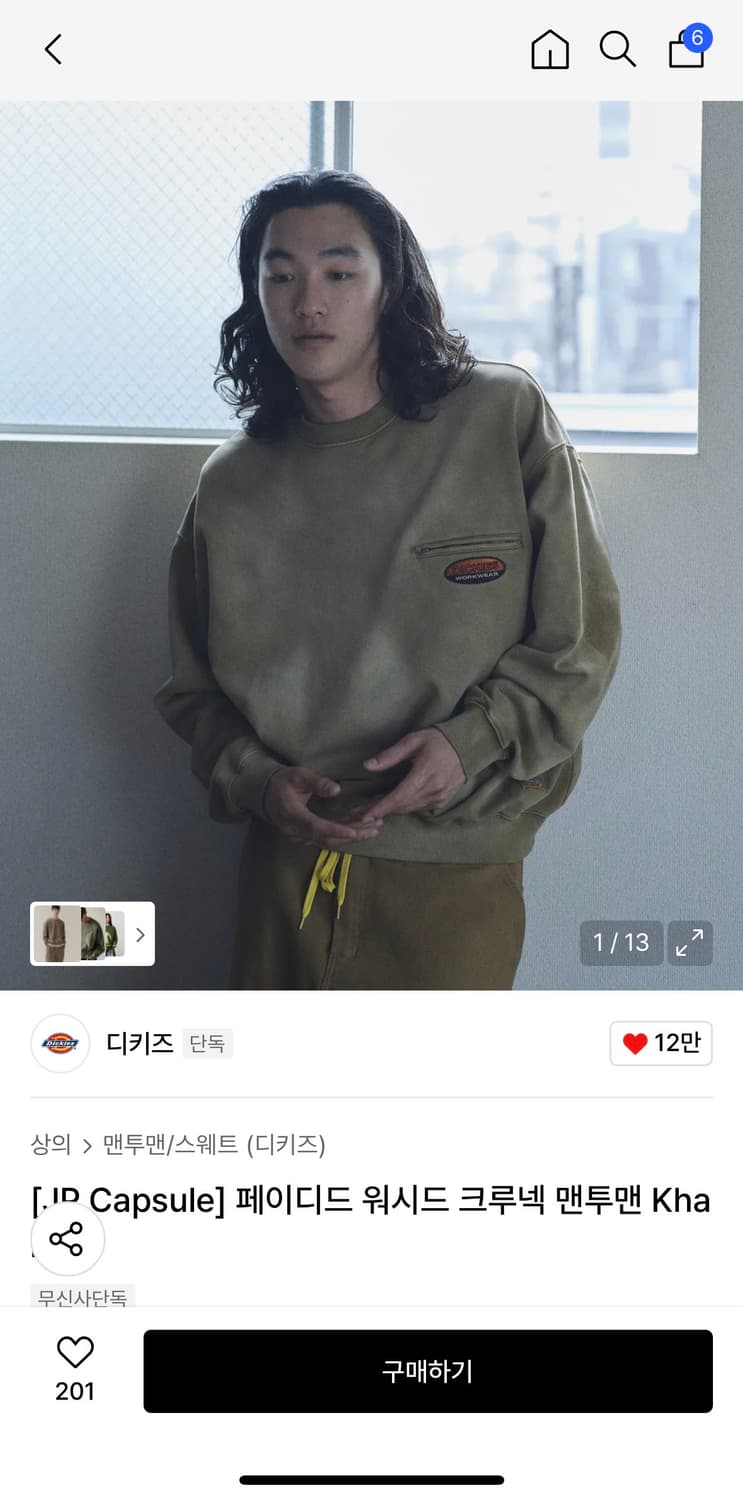
Task: Toggle the product like heart showing 201
Action: coord(76,1364)
